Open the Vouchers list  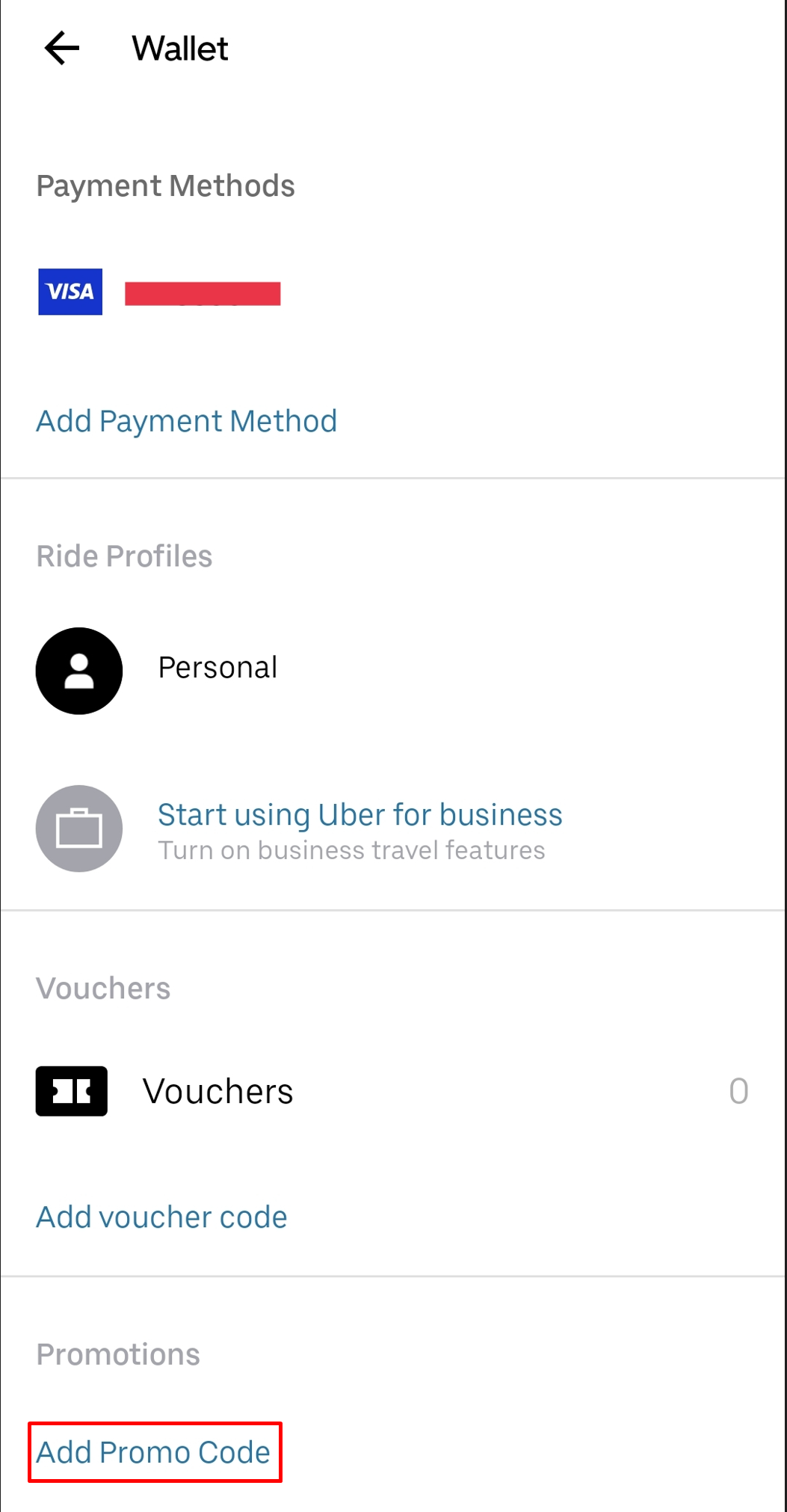[x=217, y=1091]
